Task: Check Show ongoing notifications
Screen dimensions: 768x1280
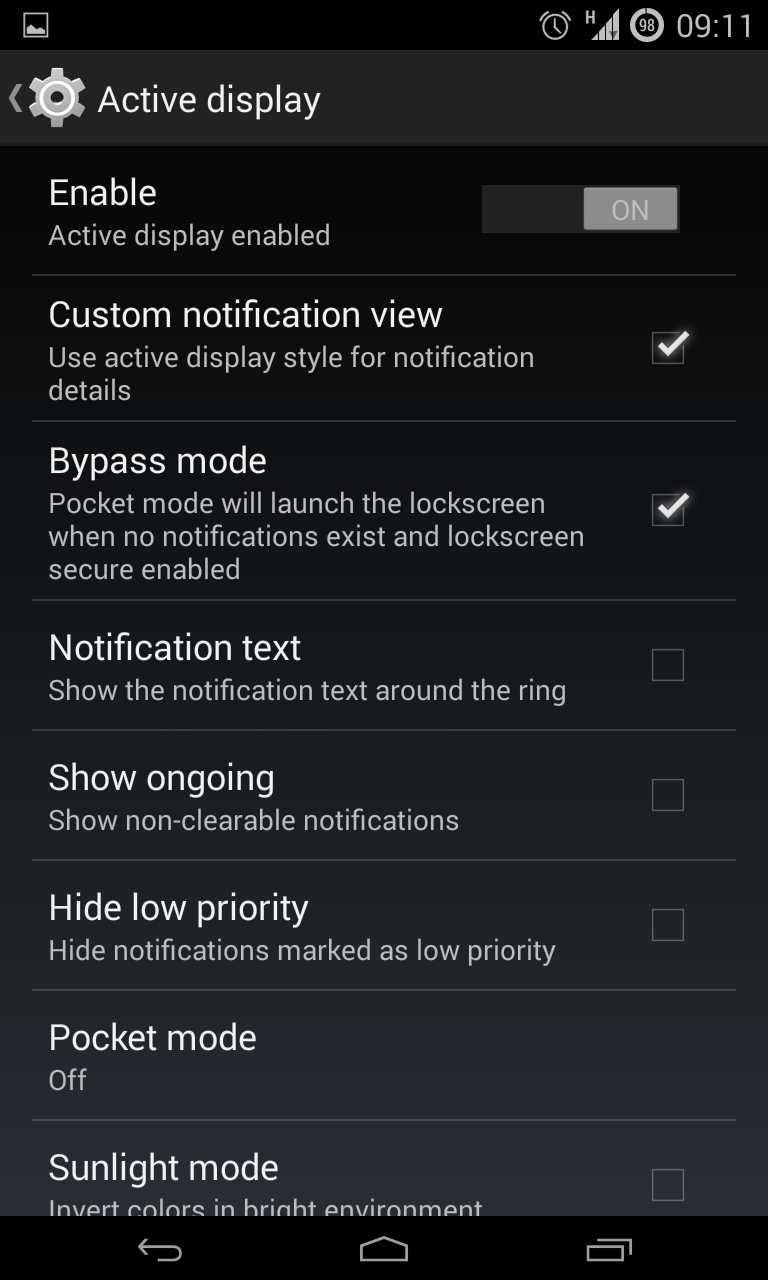Action: [x=668, y=795]
